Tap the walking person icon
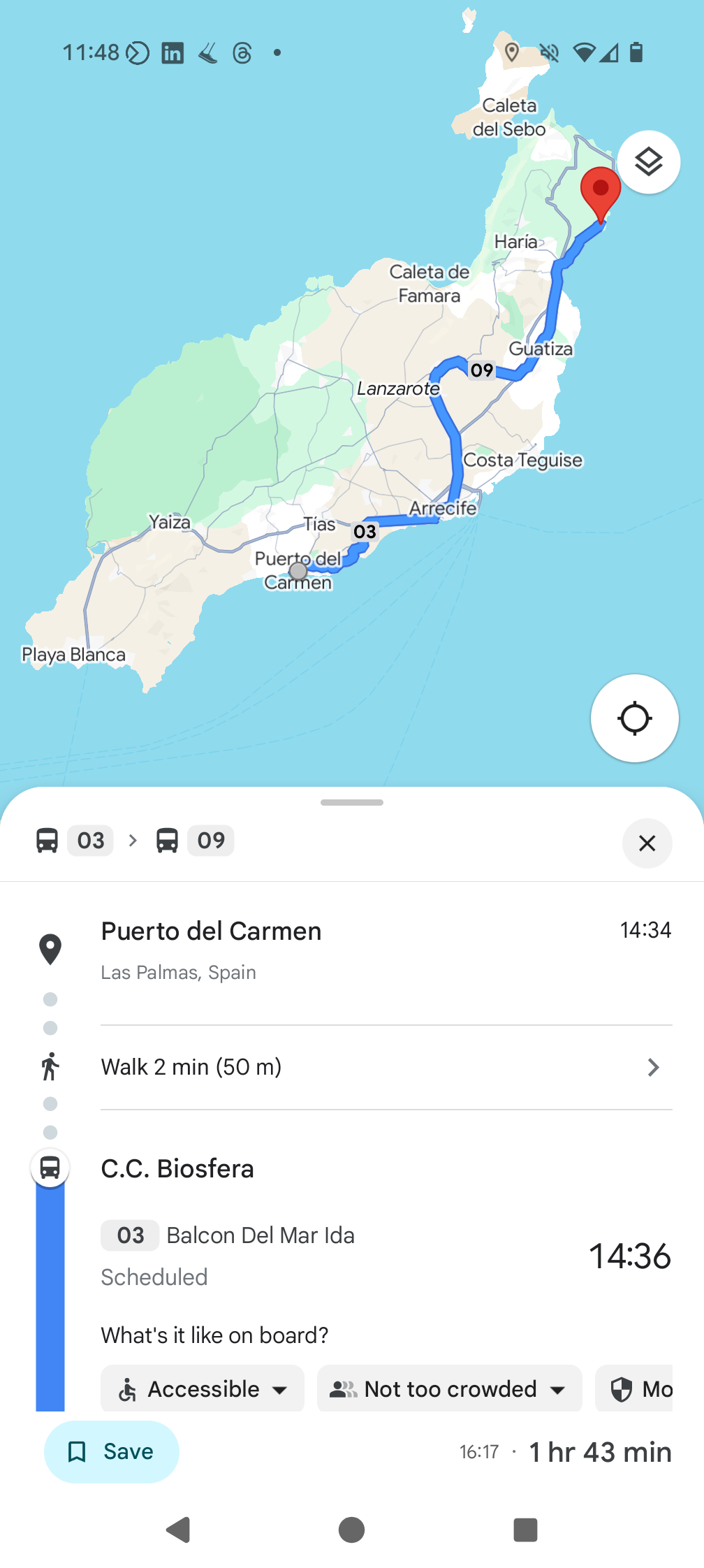 coord(49,1066)
